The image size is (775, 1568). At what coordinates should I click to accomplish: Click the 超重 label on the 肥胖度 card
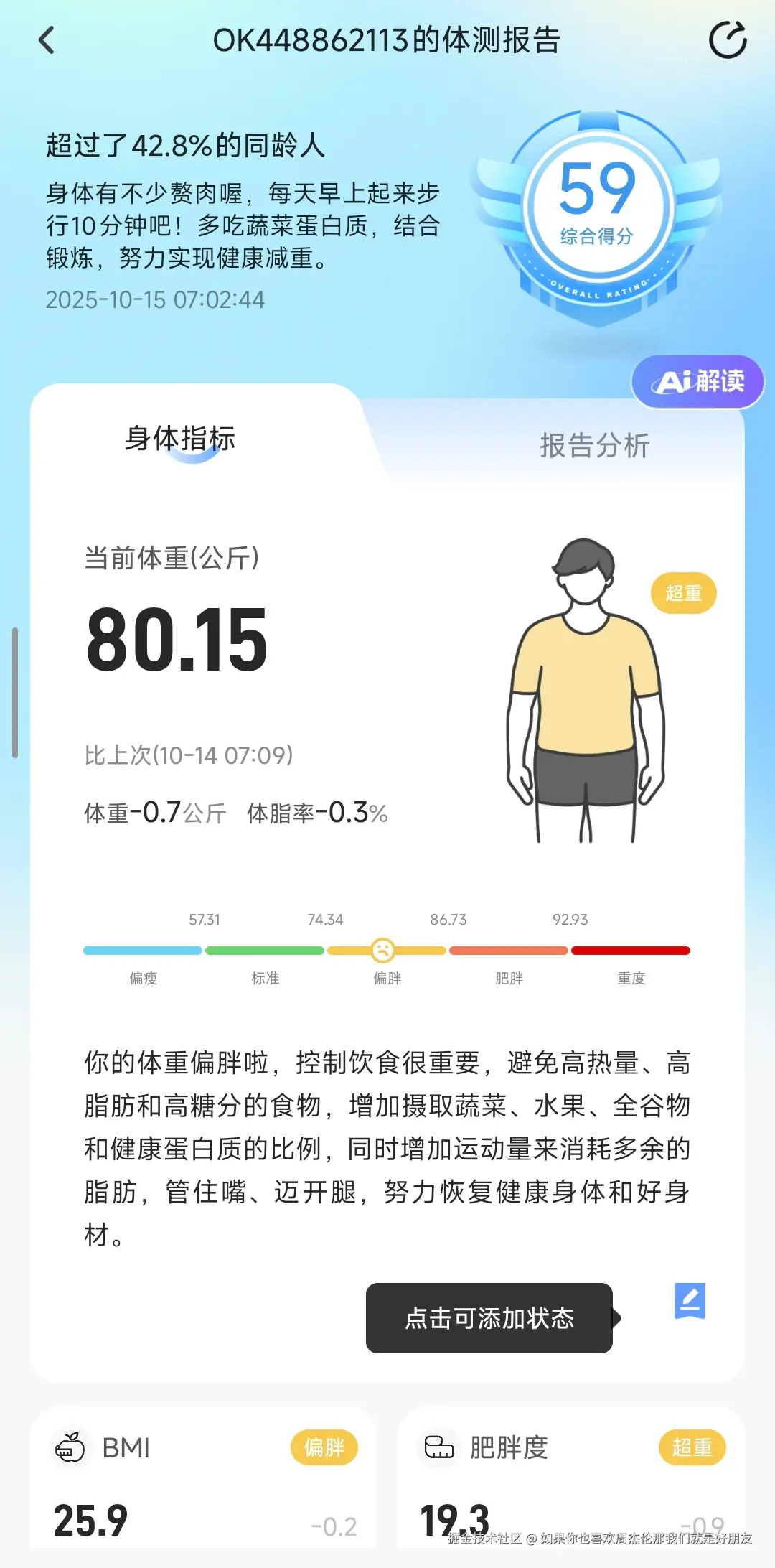(691, 1448)
